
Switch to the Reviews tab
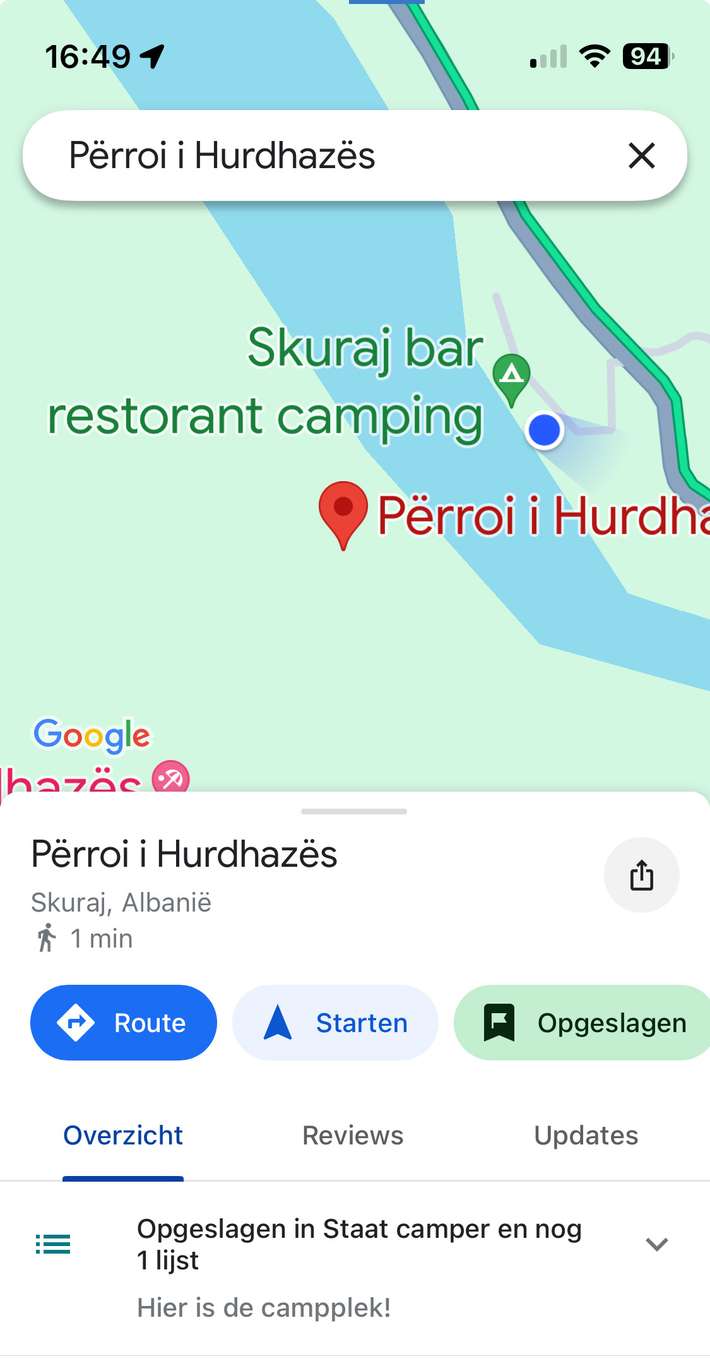353,1135
